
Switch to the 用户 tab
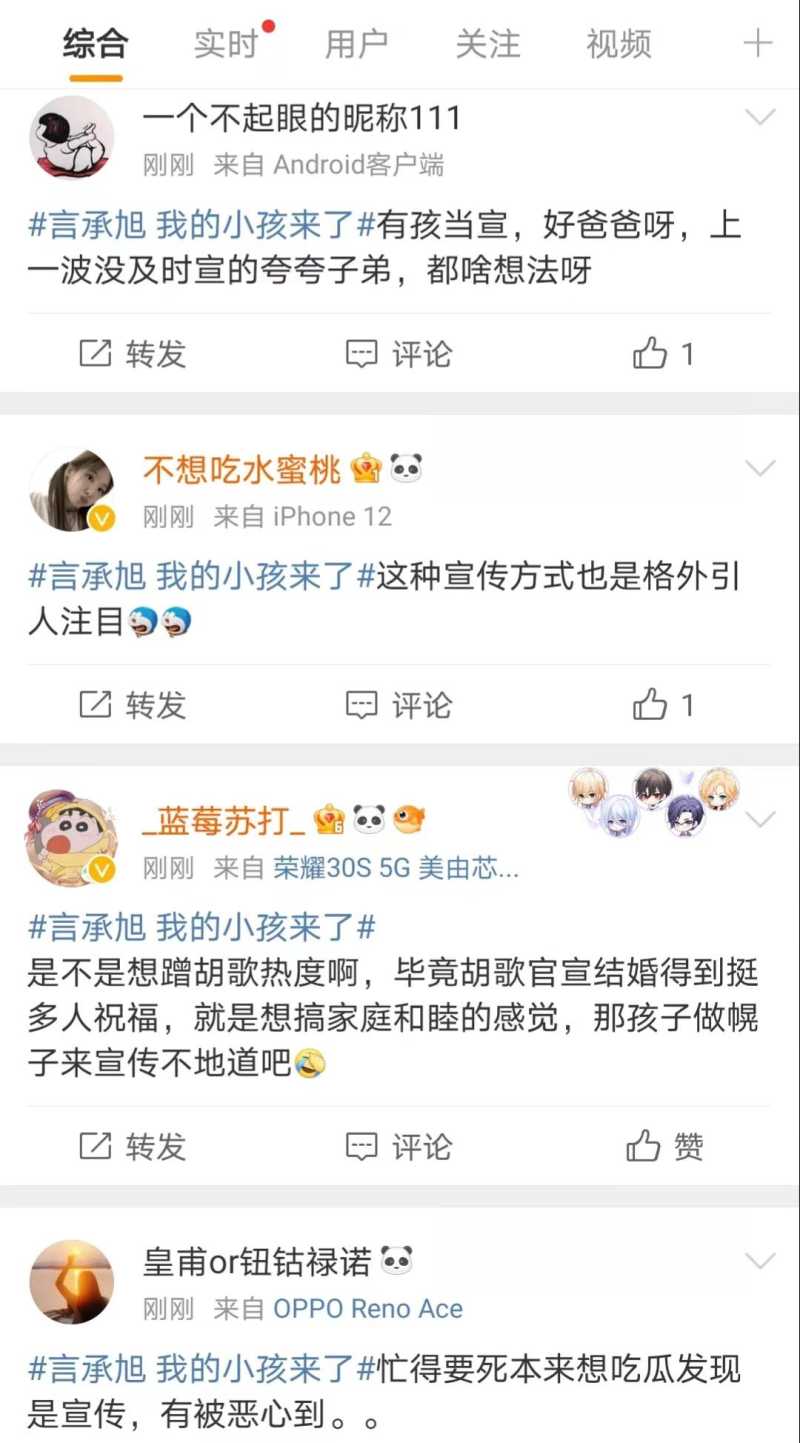[x=356, y=44]
